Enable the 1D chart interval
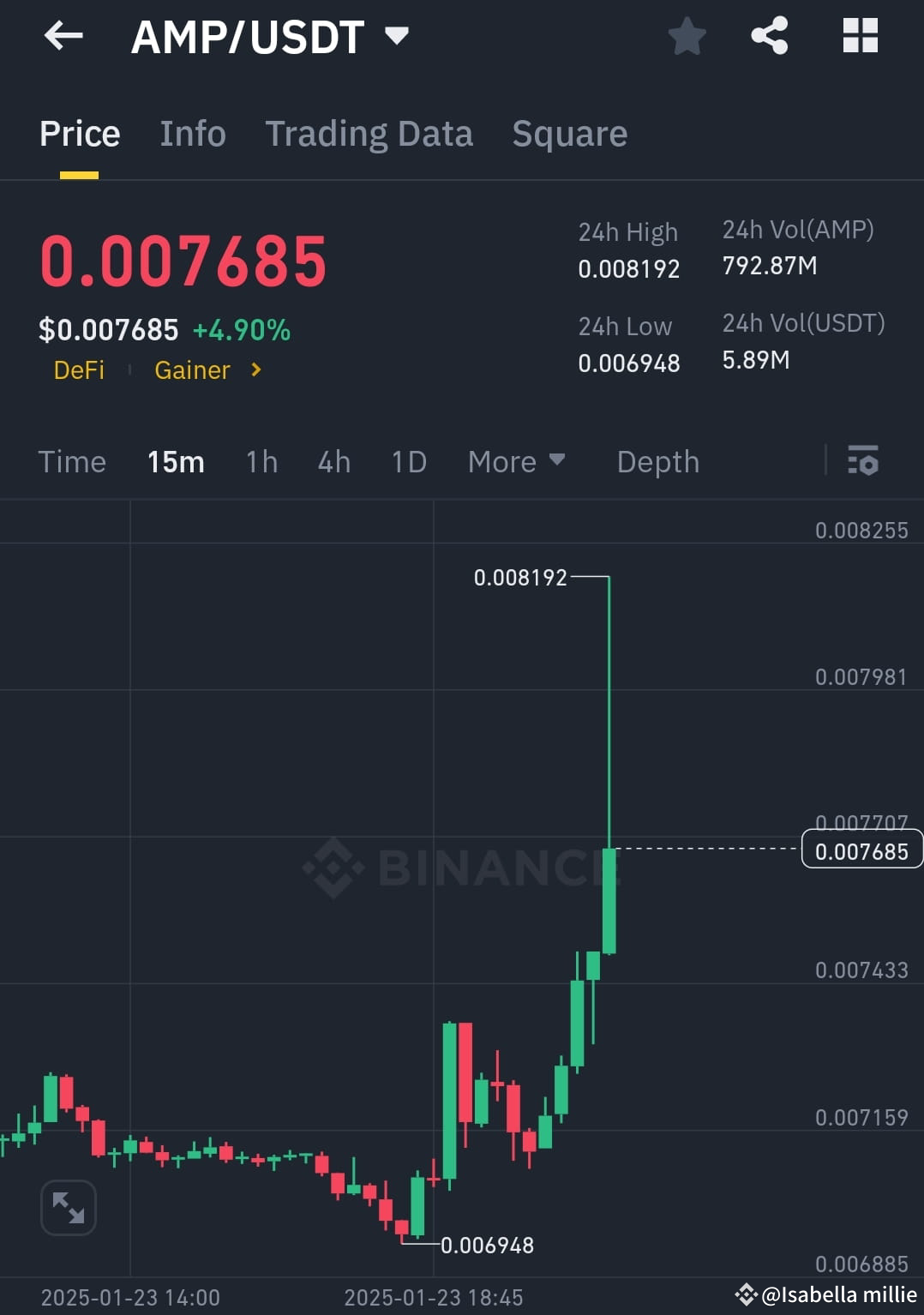This screenshot has height=1315, width=924. point(407,461)
